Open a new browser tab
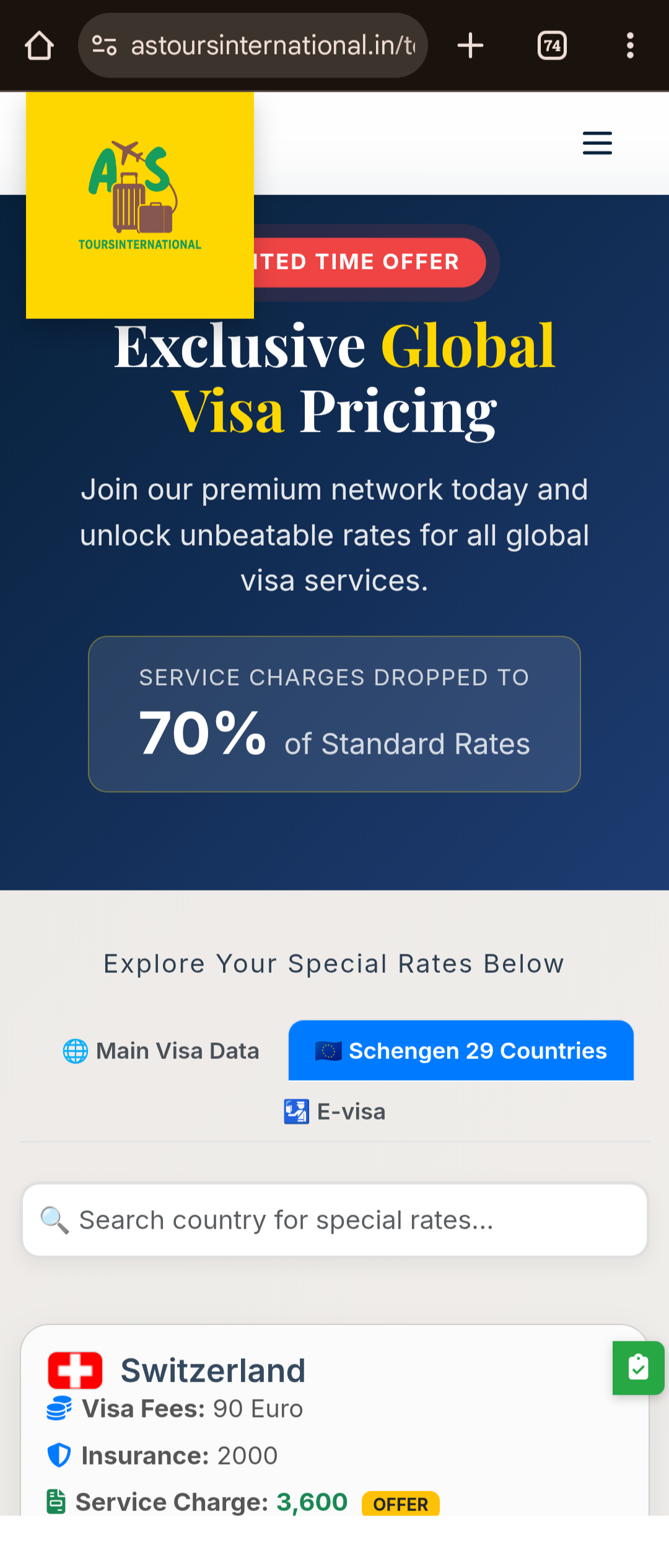The width and height of the screenshot is (669, 1568). (x=470, y=46)
